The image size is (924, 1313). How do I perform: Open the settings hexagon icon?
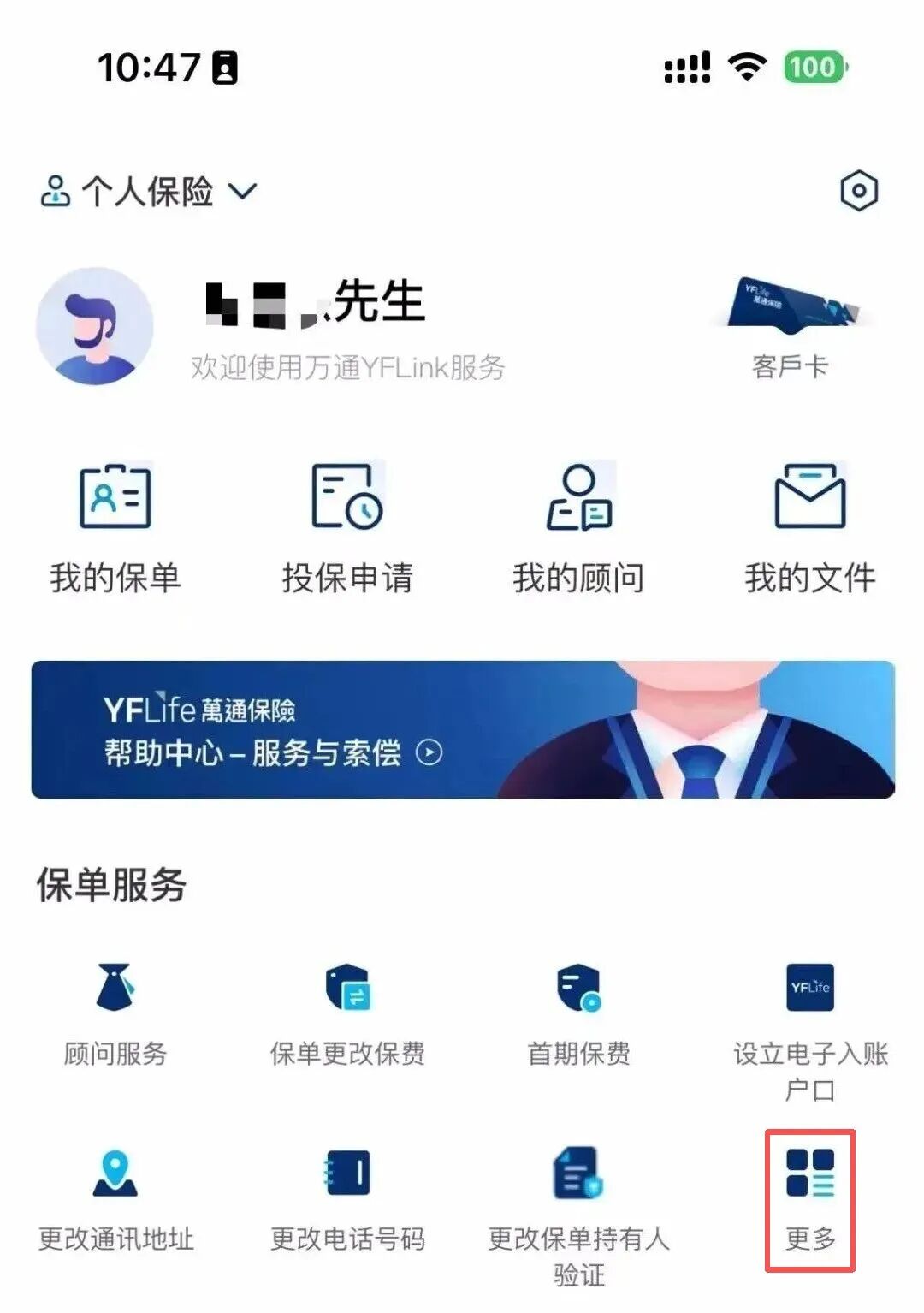(x=858, y=190)
